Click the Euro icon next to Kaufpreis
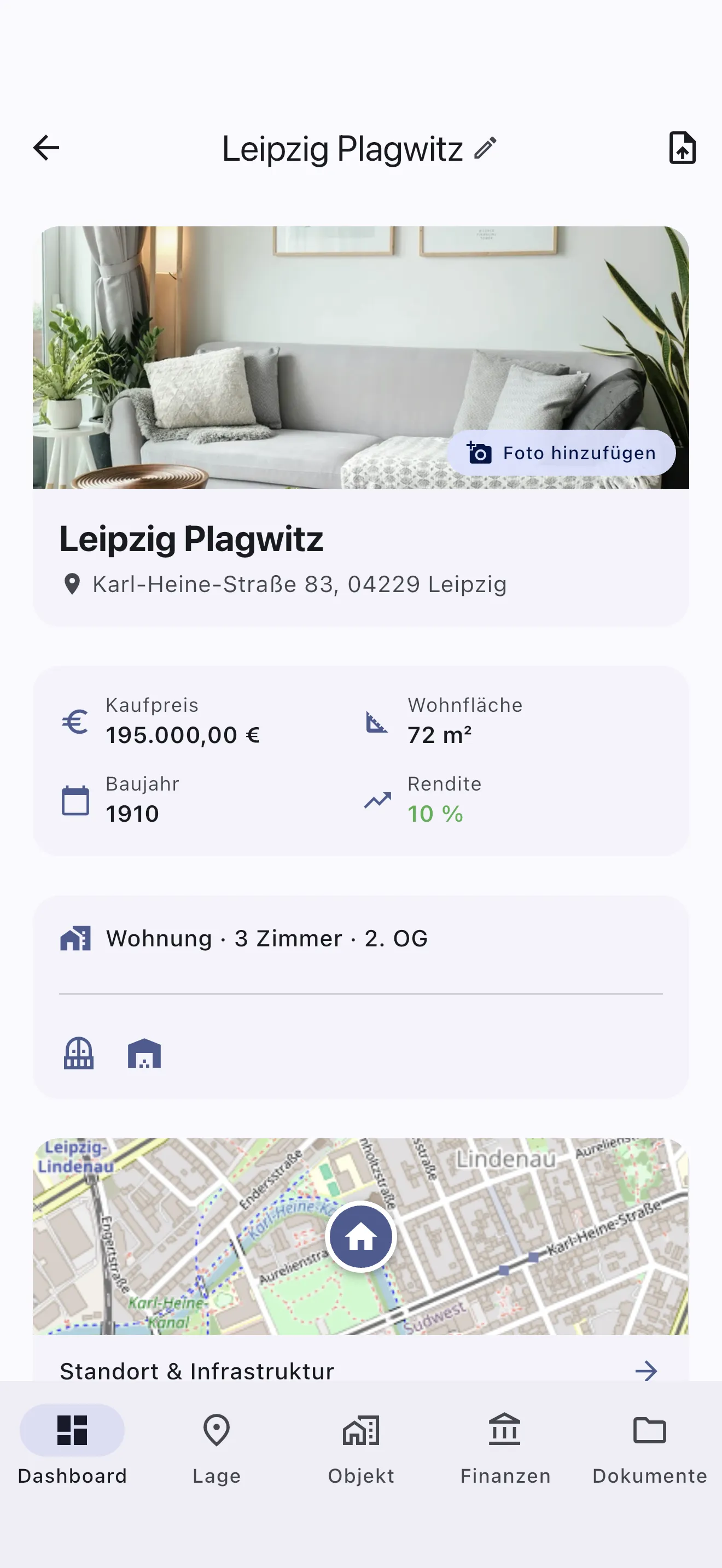The height and width of the screenshot is (1568, 722). point(74,722)
